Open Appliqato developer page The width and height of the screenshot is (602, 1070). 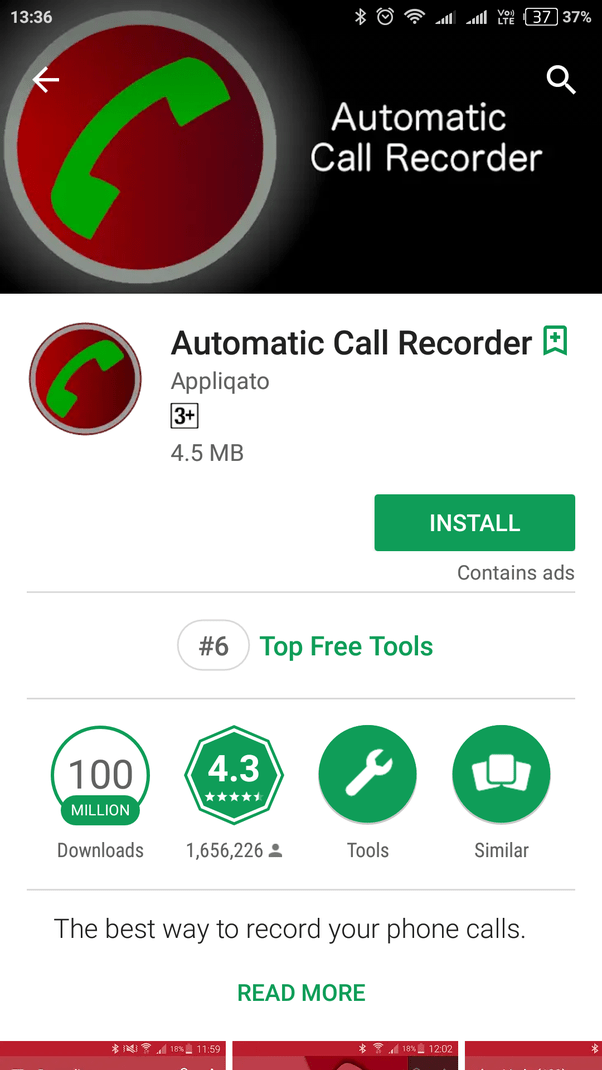coord(220,381)
